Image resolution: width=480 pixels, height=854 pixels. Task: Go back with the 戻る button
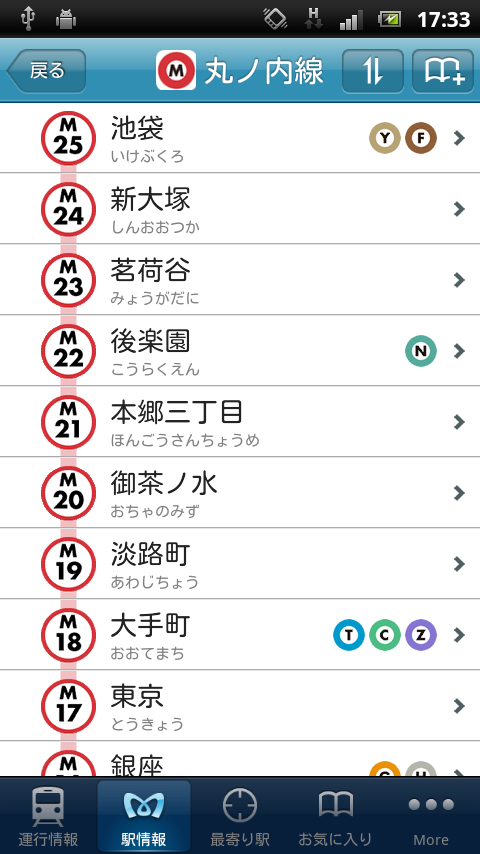[x=46, y=71]
